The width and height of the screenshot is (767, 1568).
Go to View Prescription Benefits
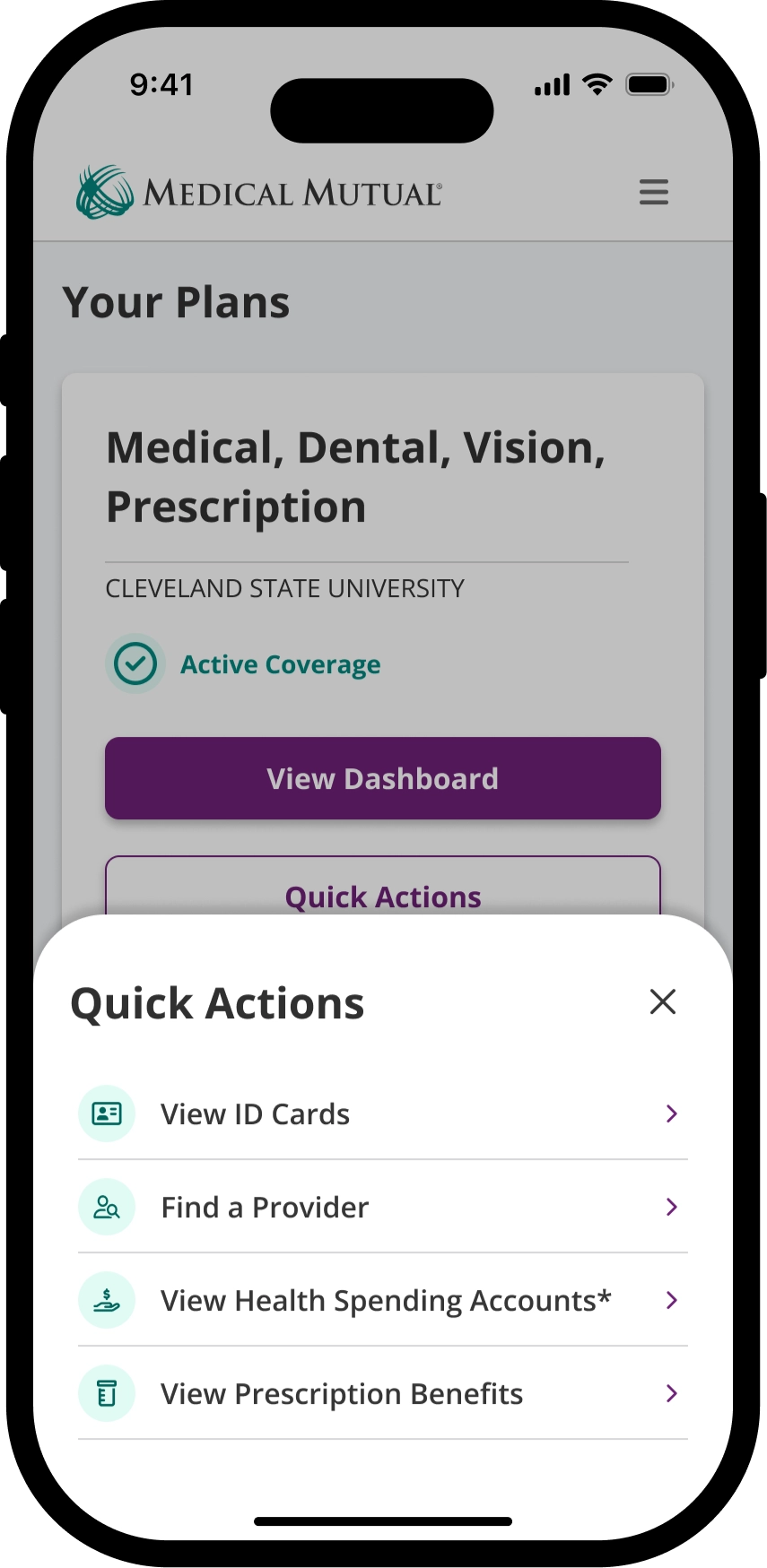(x=382, y=1394)
